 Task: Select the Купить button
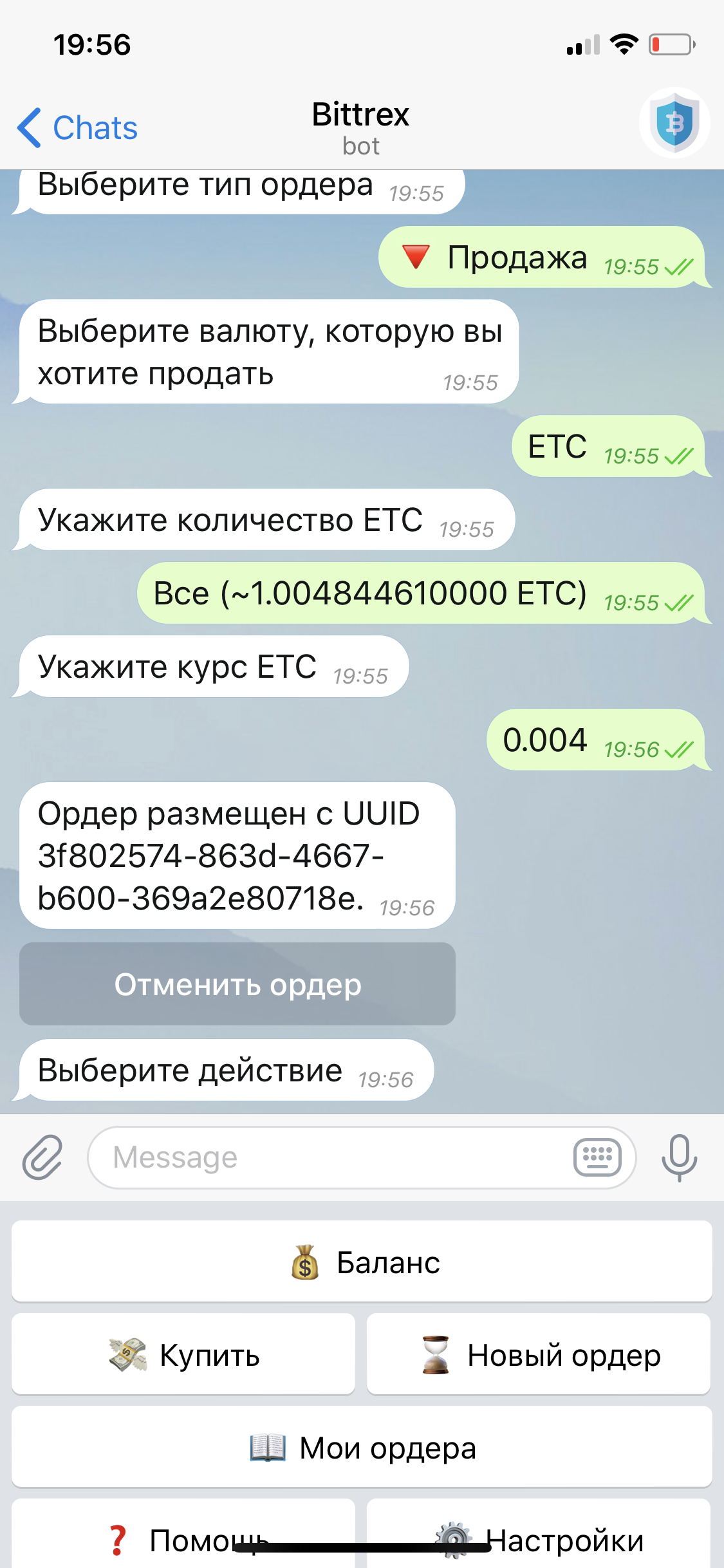[x=183, y=1354]
